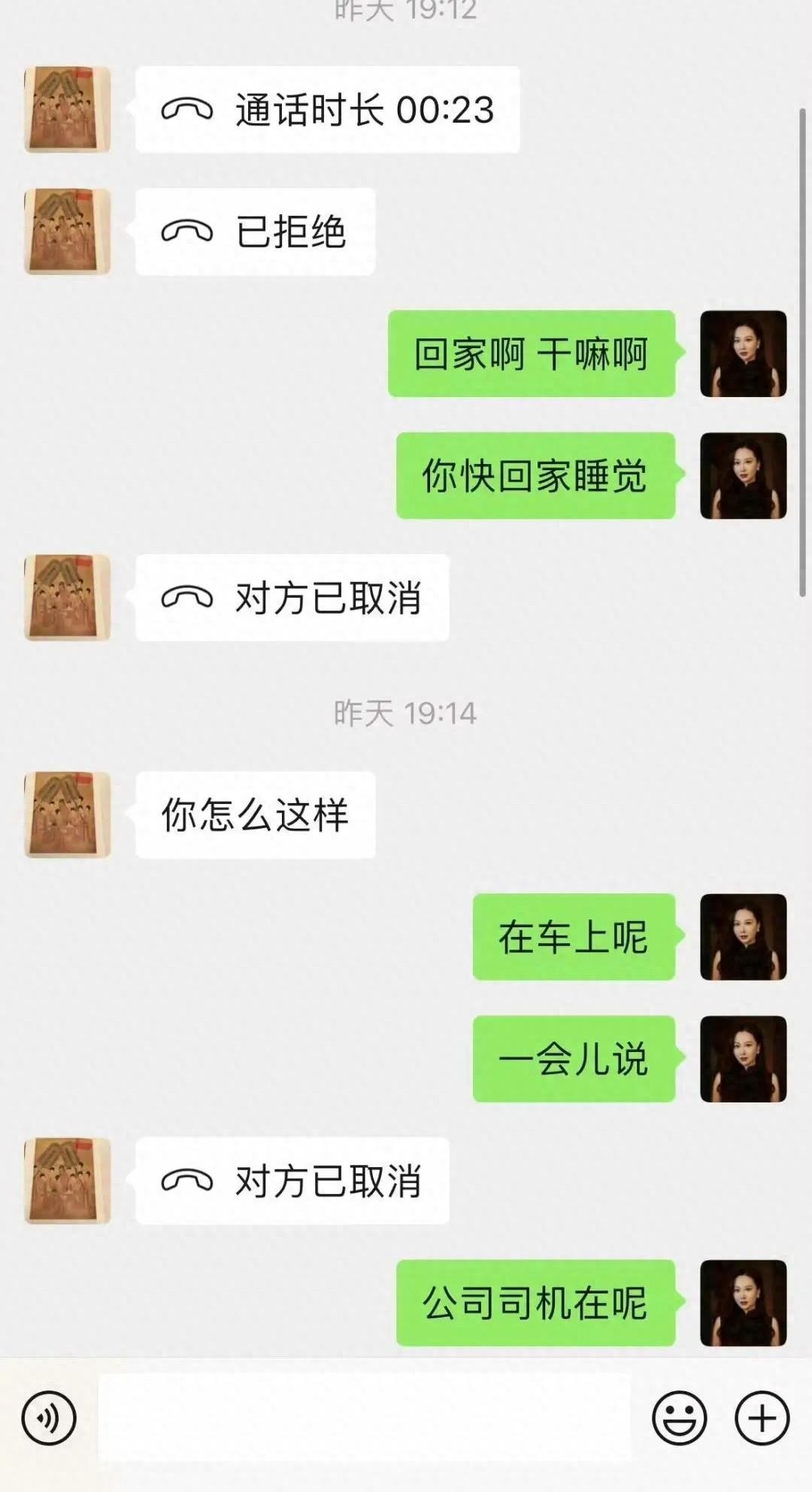Open the plus attachments menu
812x1492 pixels.
tap(762, 1418)
